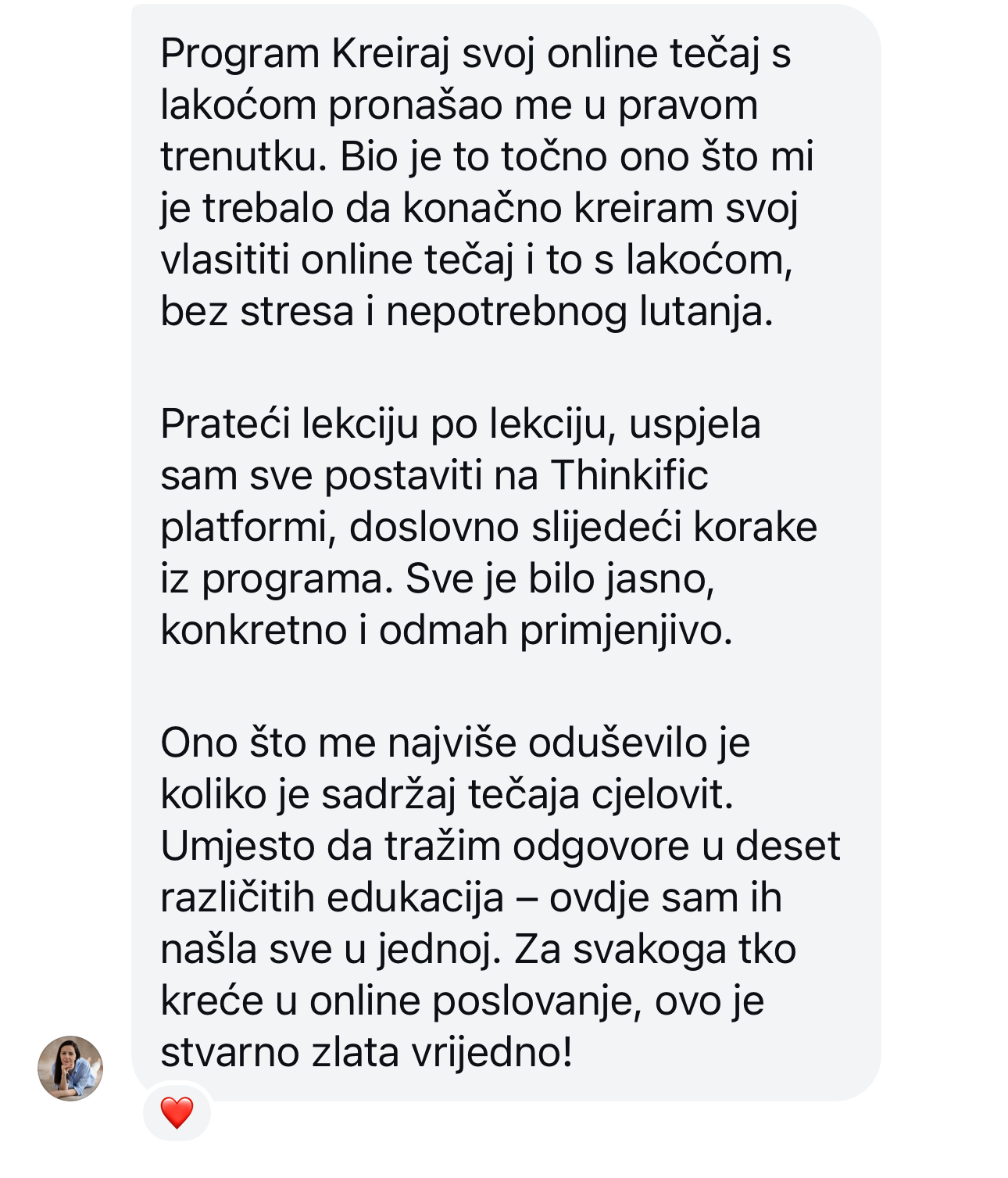
Task: Open the sender's profile picture
Action: [70, 1068]
